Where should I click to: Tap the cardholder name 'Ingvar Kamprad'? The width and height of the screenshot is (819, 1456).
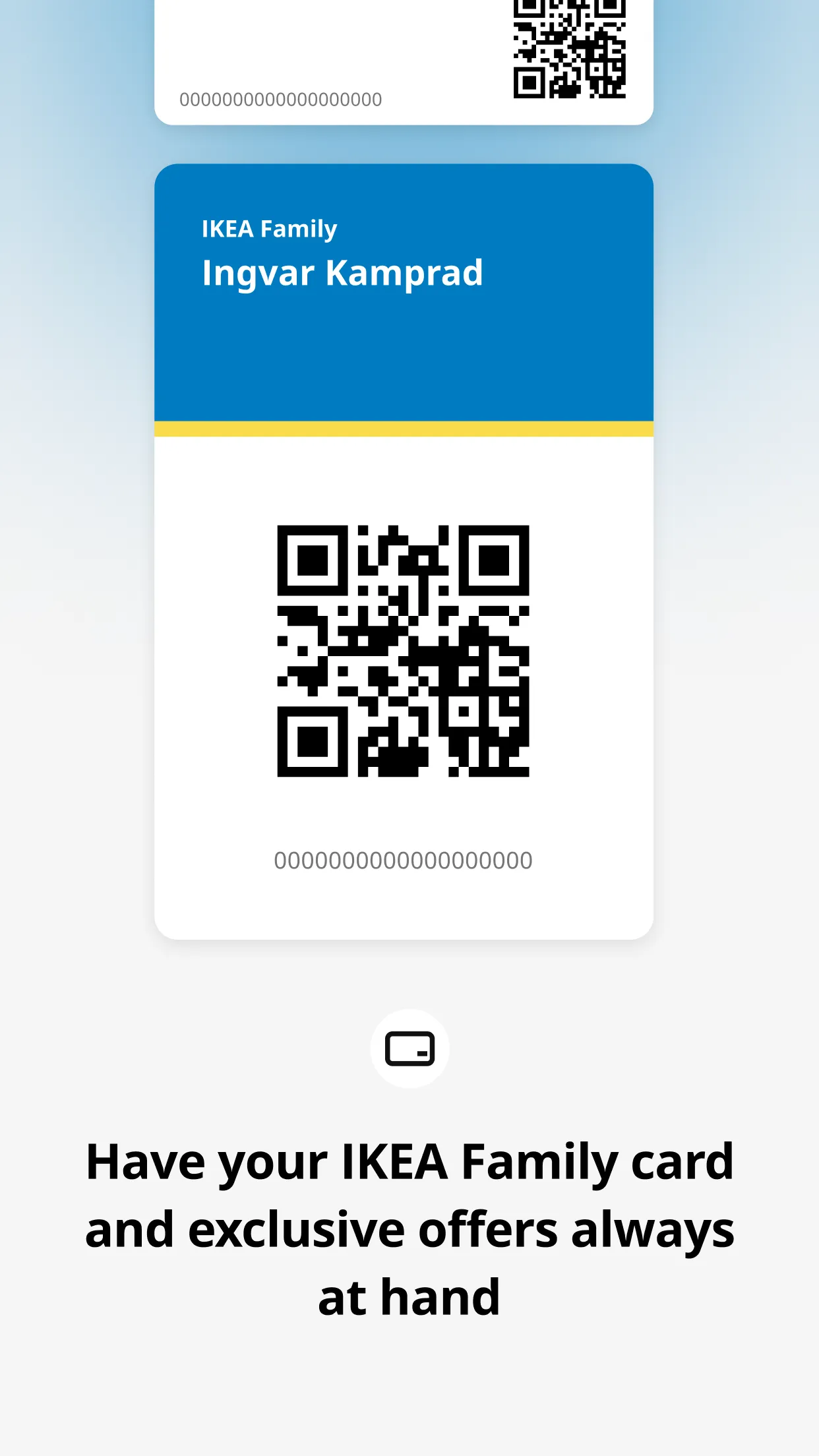[342, 272]
